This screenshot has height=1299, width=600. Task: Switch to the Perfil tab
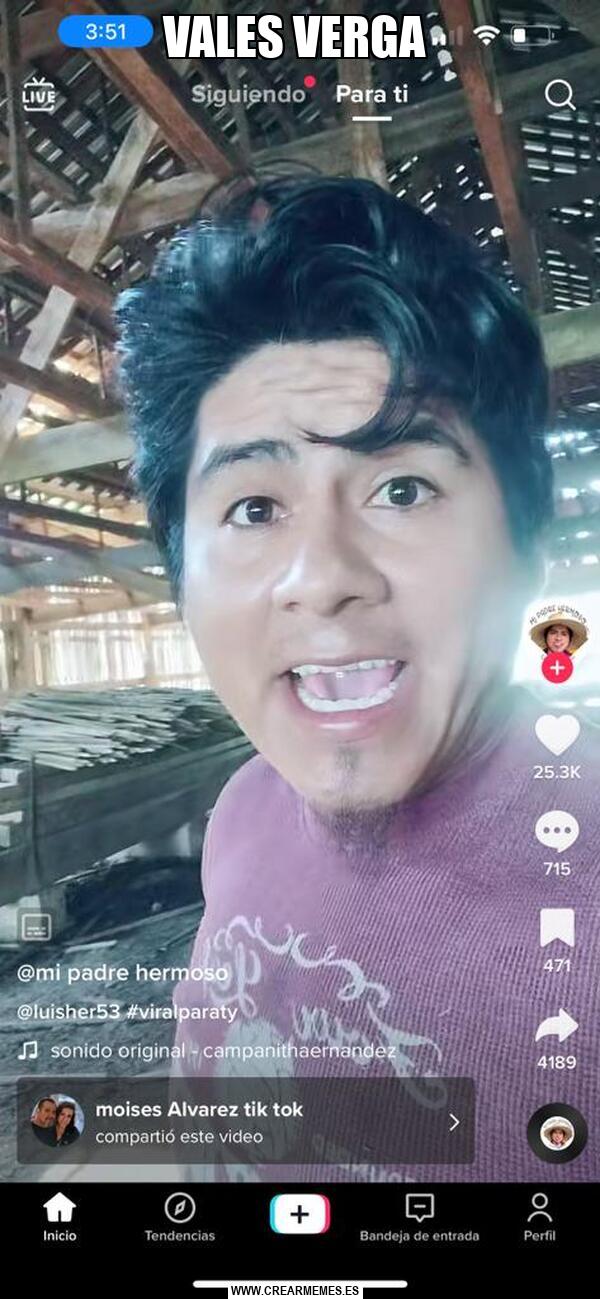tap(540, 1217)
